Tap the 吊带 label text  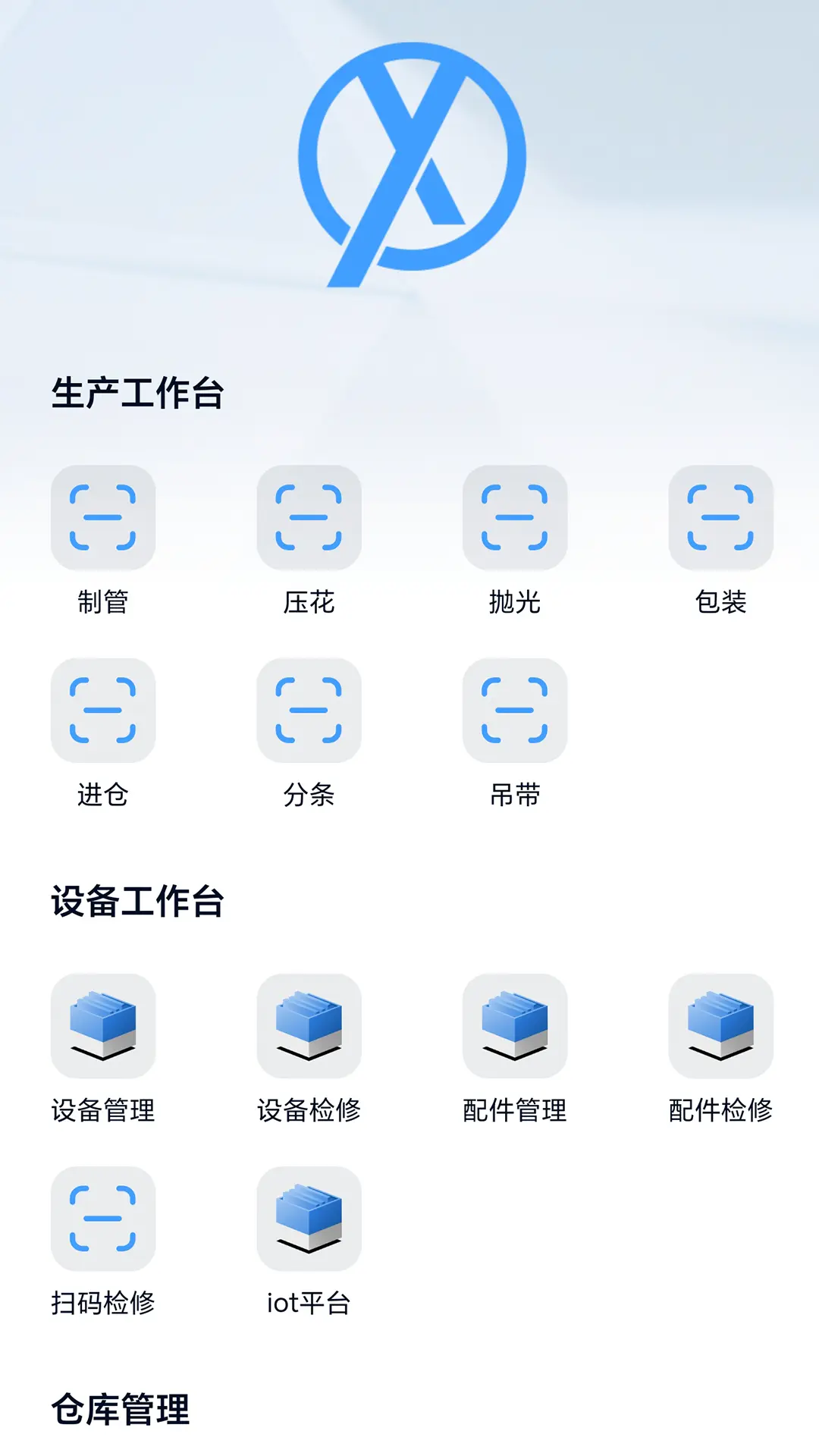tap(515, 794)
